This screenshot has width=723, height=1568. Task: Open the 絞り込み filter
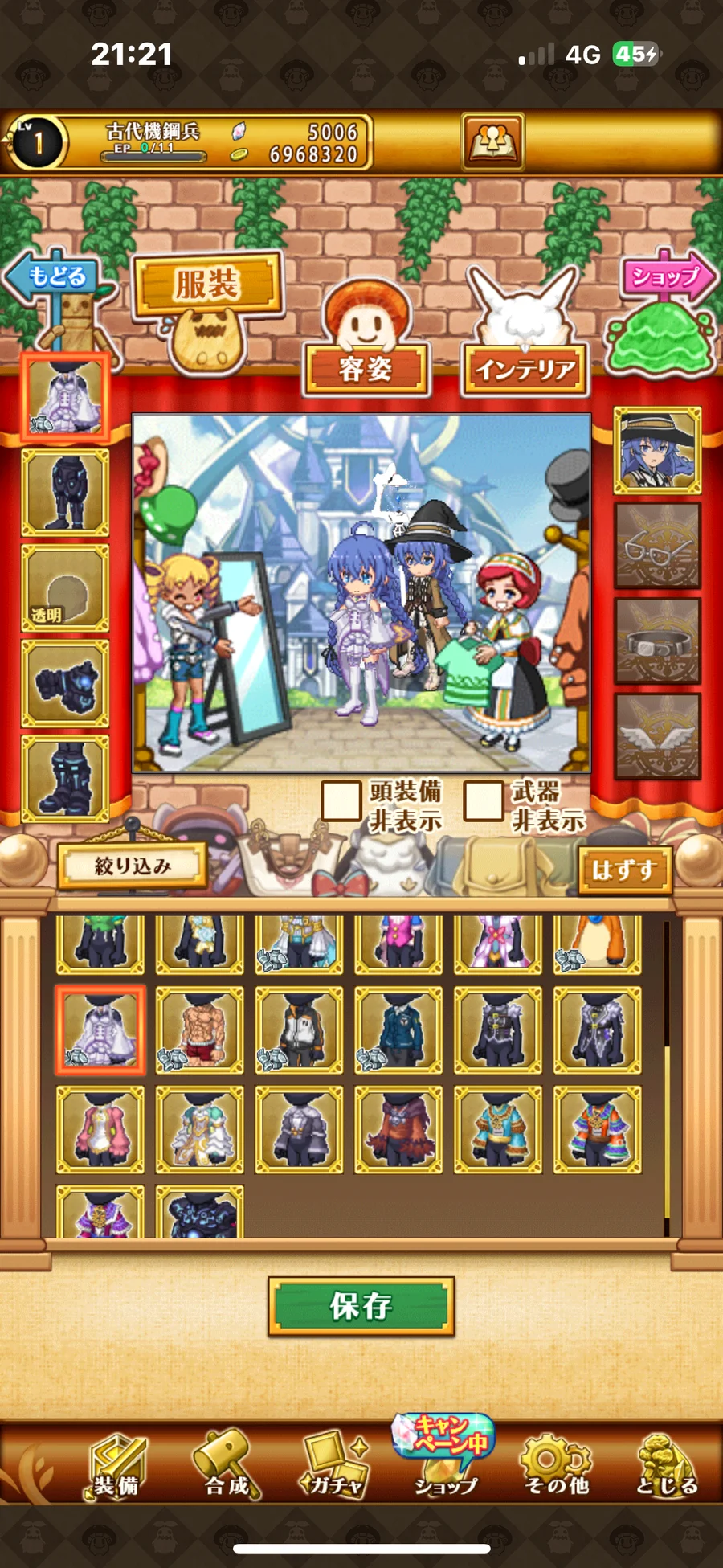[x=133, y=866]
